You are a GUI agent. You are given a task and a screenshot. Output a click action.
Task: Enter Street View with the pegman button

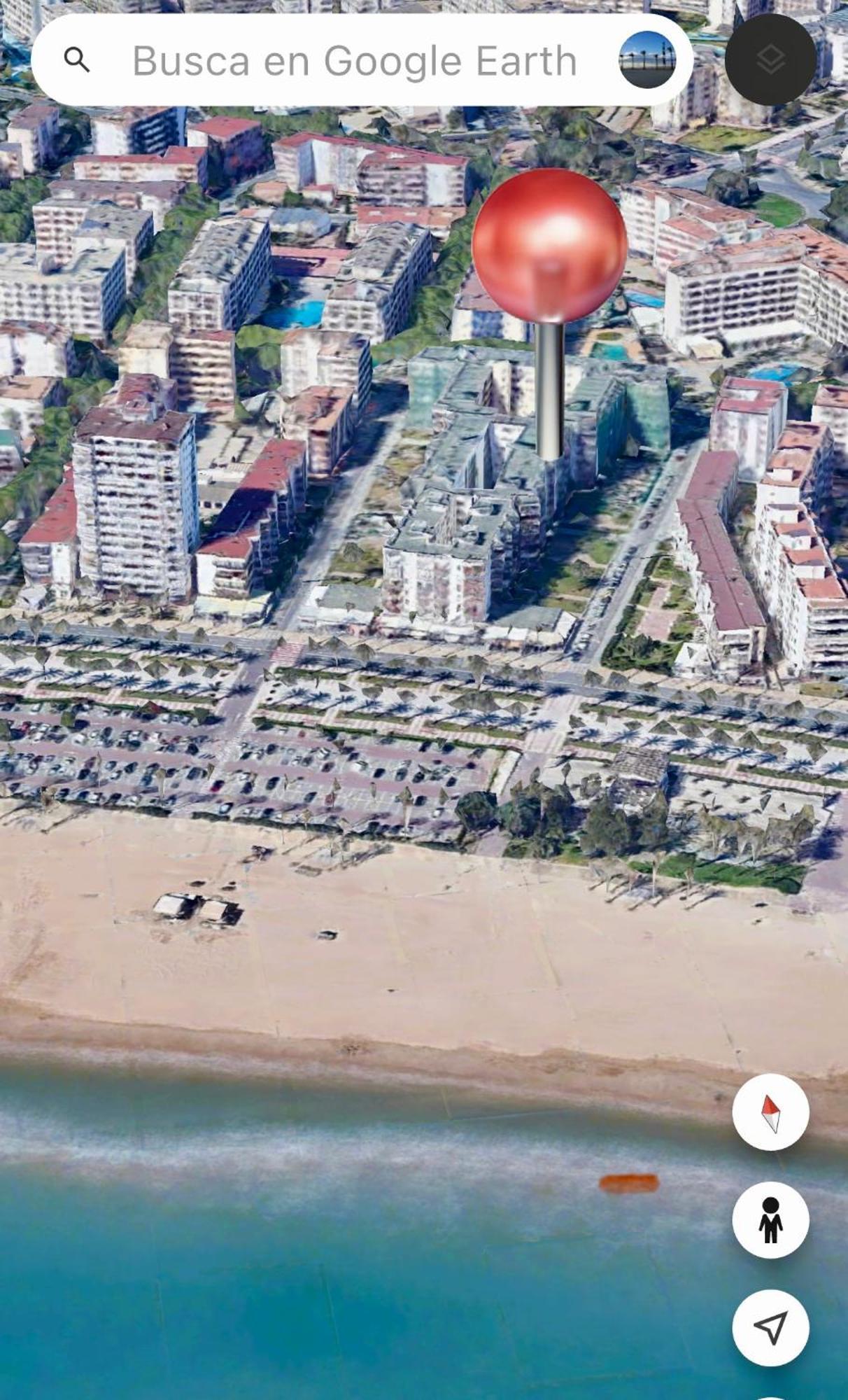(770, 1220)
